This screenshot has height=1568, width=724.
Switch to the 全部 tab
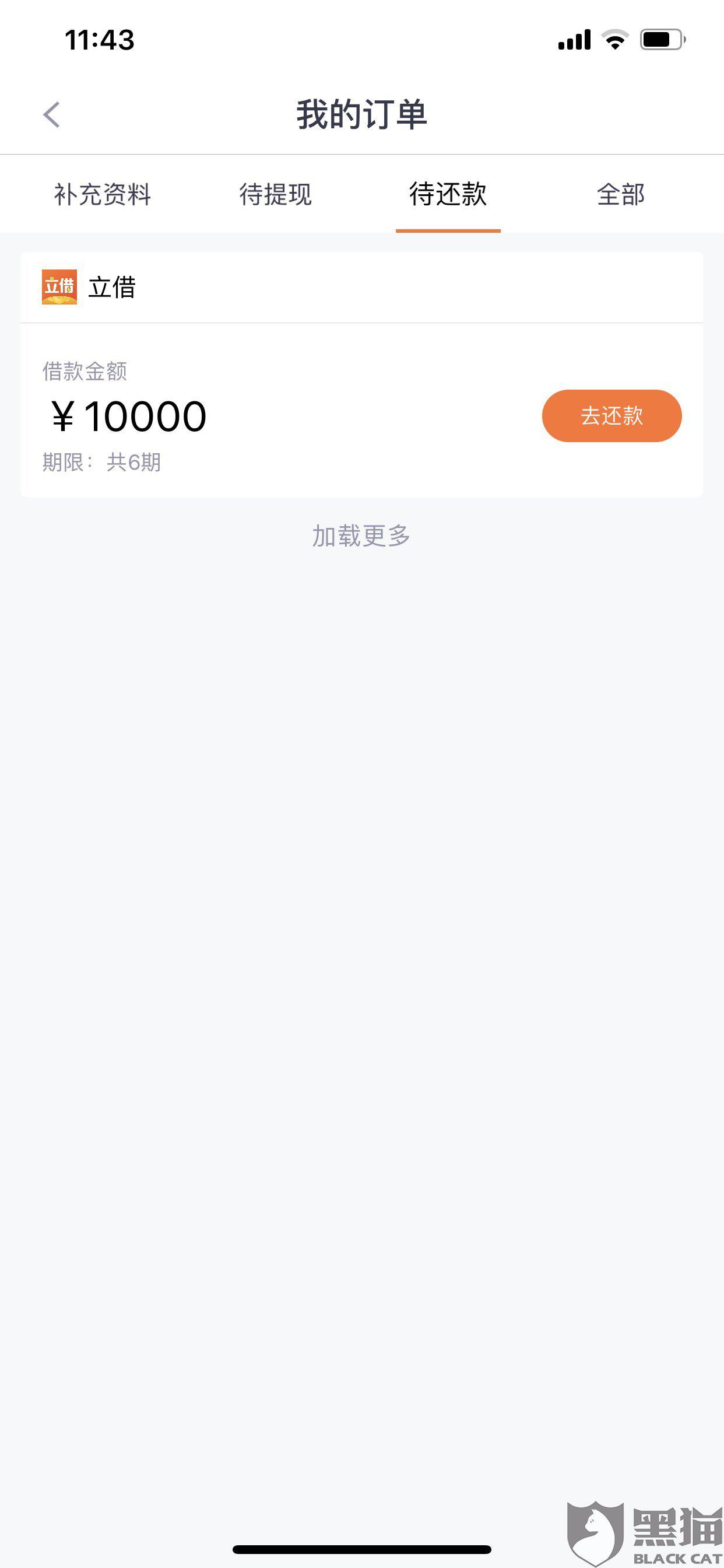(620, 195)
